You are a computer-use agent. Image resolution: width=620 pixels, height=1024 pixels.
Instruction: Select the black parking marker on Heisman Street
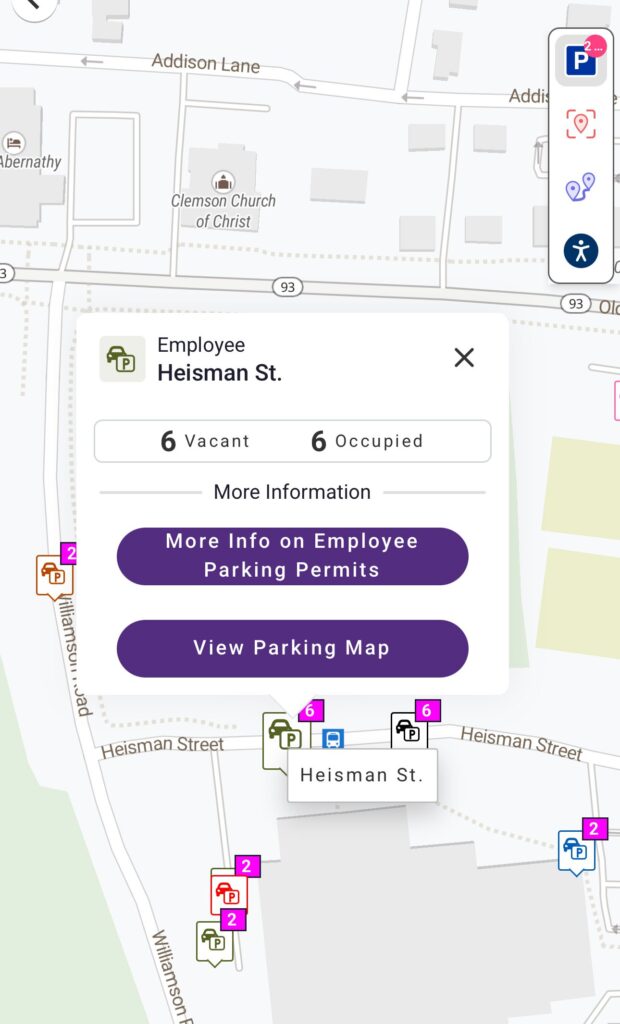click(x=408, y=731)
